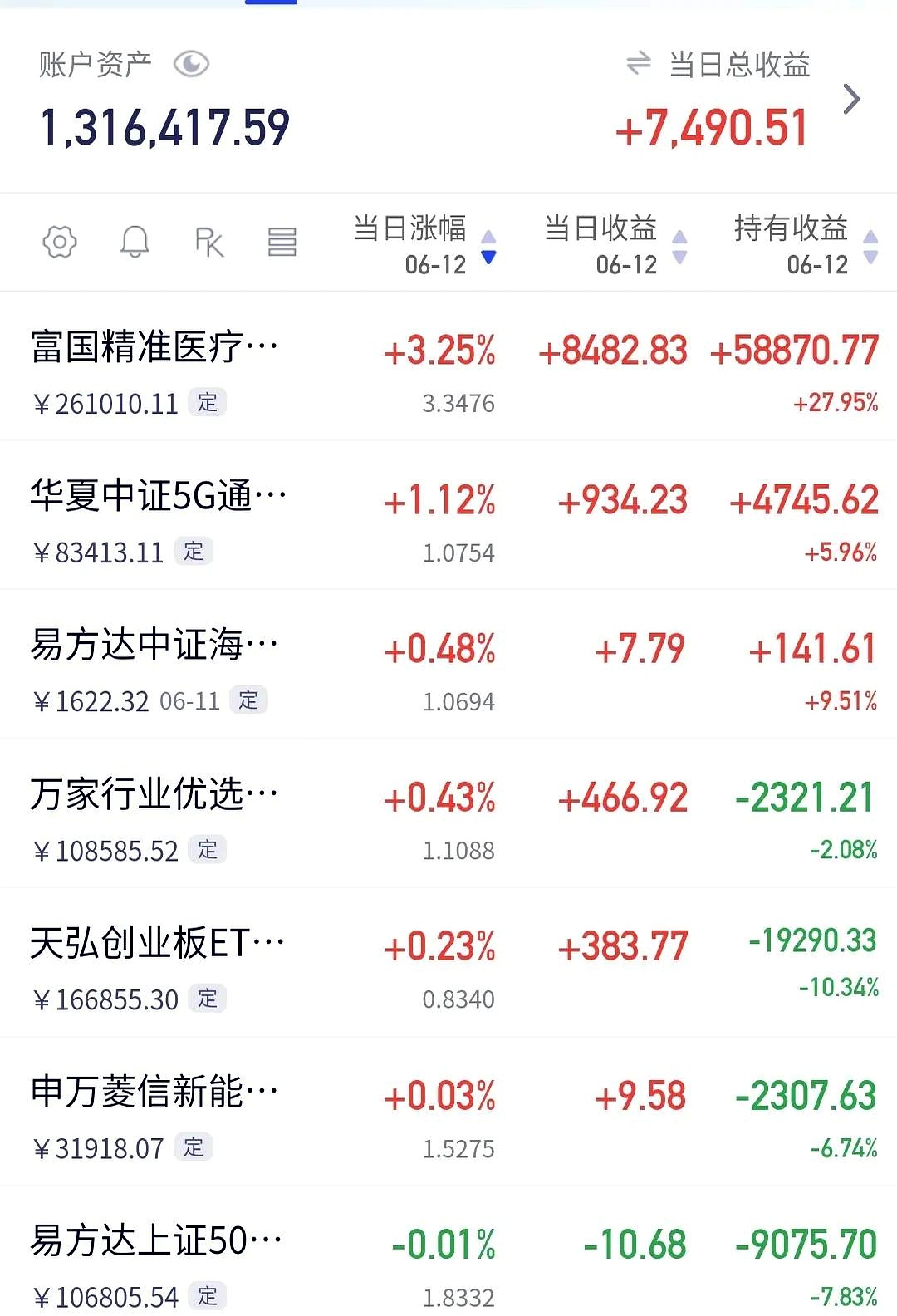
Task: Click the blue descending triangle on 当日涨幅
Action: (x=490, y=259)
